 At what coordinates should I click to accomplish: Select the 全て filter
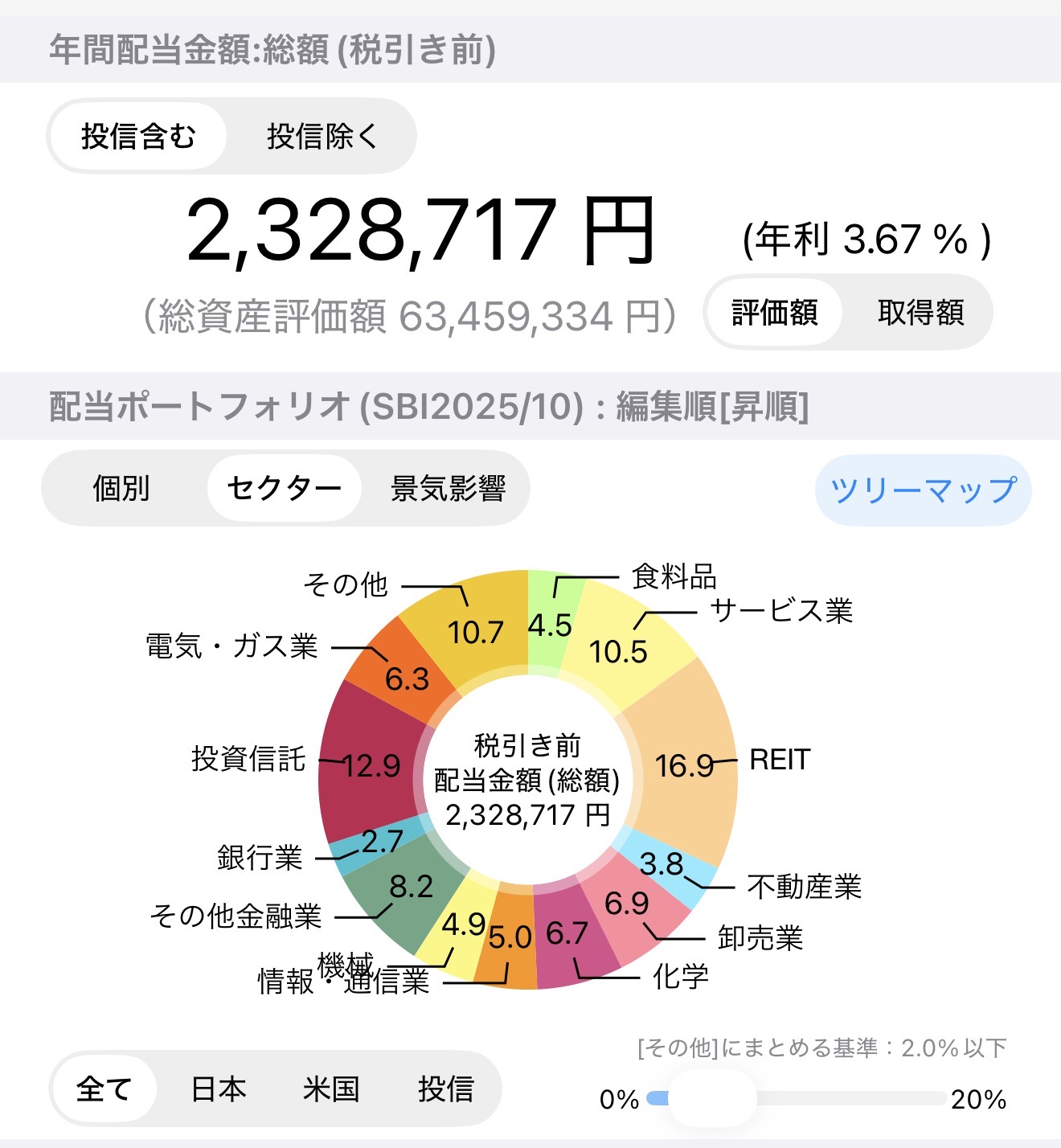[104, 1089]
